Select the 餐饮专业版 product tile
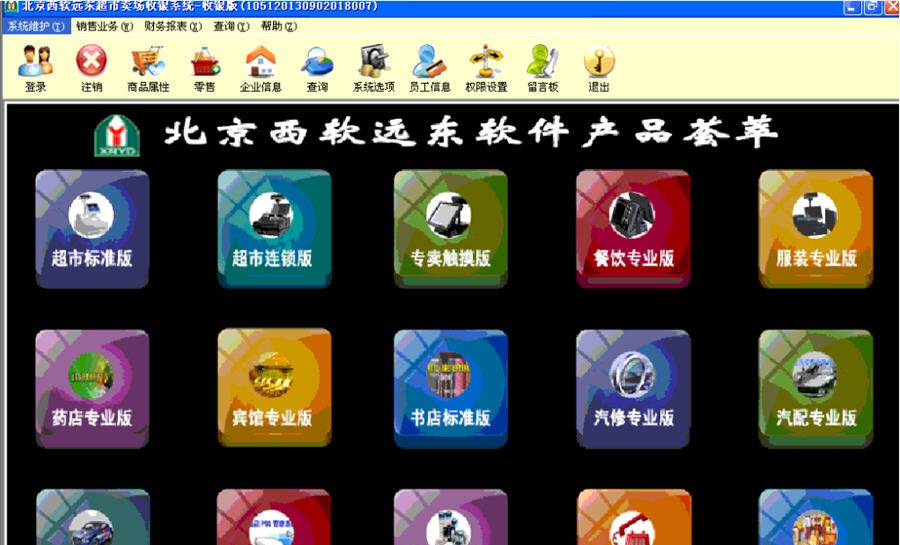This screenshot has height=545, width=900. click(x=633, y=229)
